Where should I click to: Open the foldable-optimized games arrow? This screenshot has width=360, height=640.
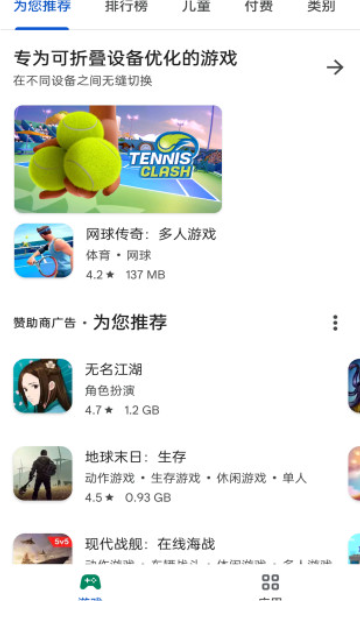335,67
